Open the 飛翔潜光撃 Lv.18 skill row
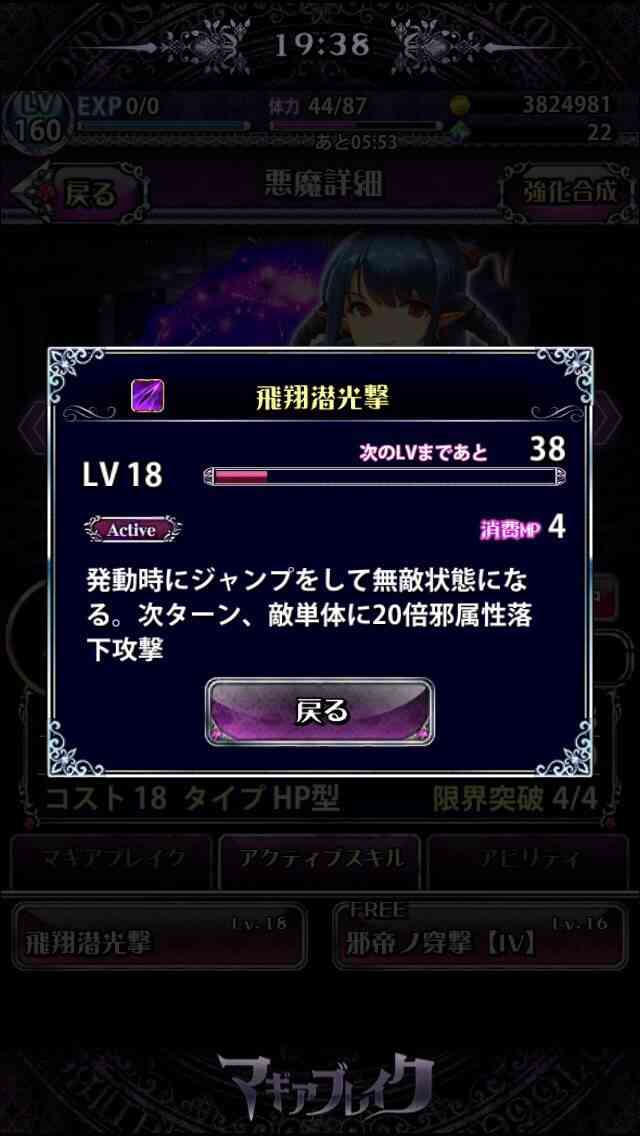Image resolution: width=640 pixels, height=1136 pixels. 159,935
